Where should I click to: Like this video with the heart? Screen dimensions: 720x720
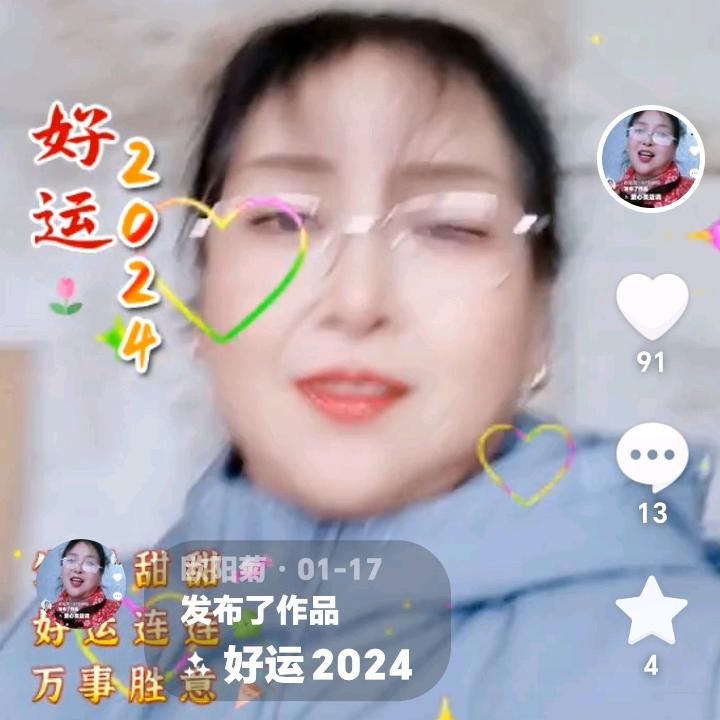(x=651, y=307)
